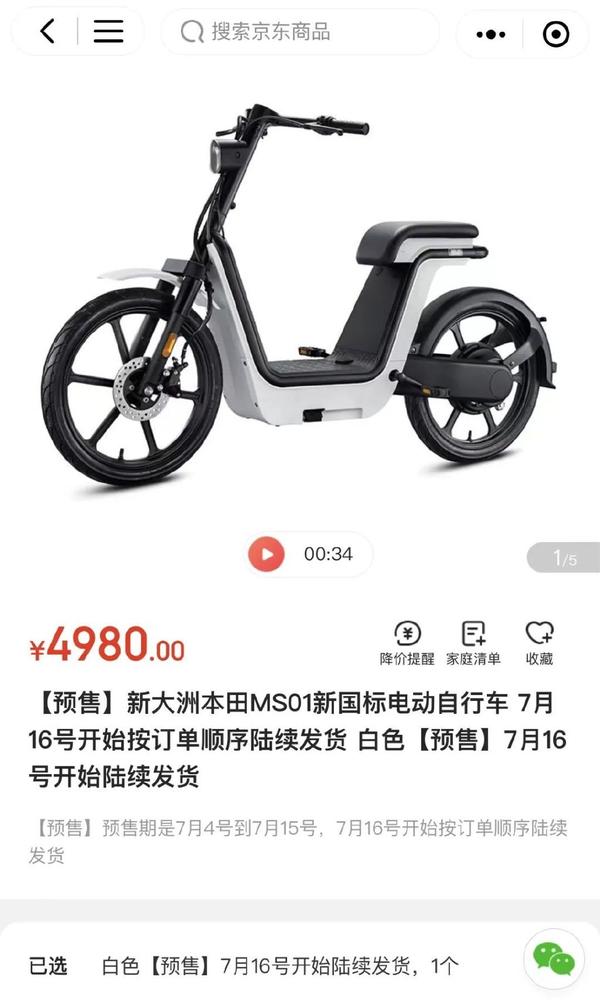This screenshot has width=600, height=1008.
Task: Play the 00:34 product video
Action: pos(267,553)
